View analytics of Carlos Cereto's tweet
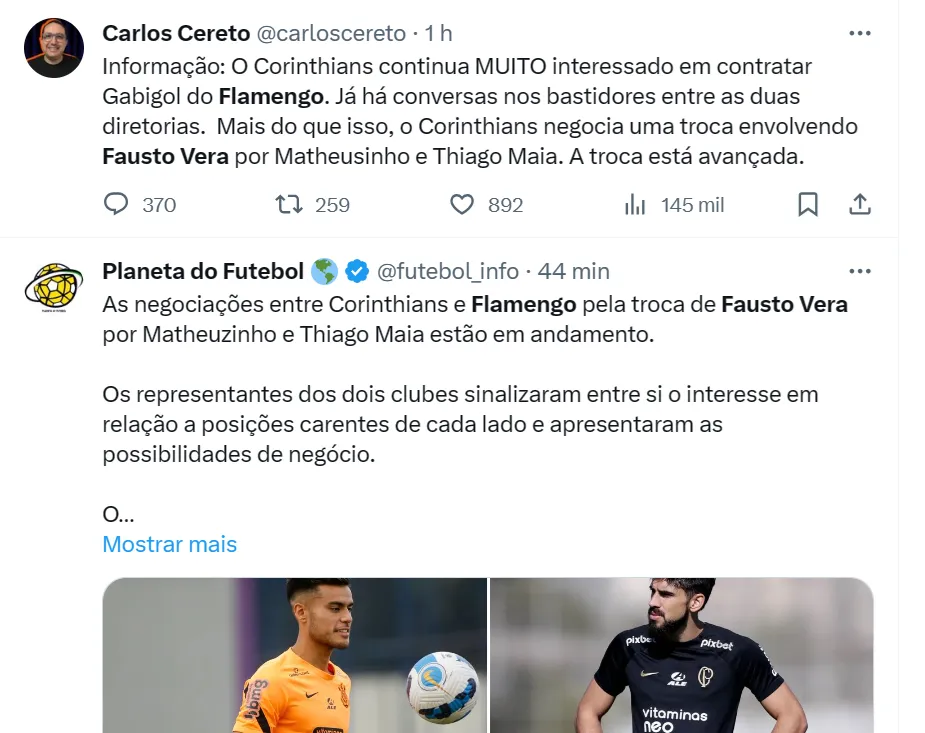This screenshot has width=925, height=733. click(635, 205)
